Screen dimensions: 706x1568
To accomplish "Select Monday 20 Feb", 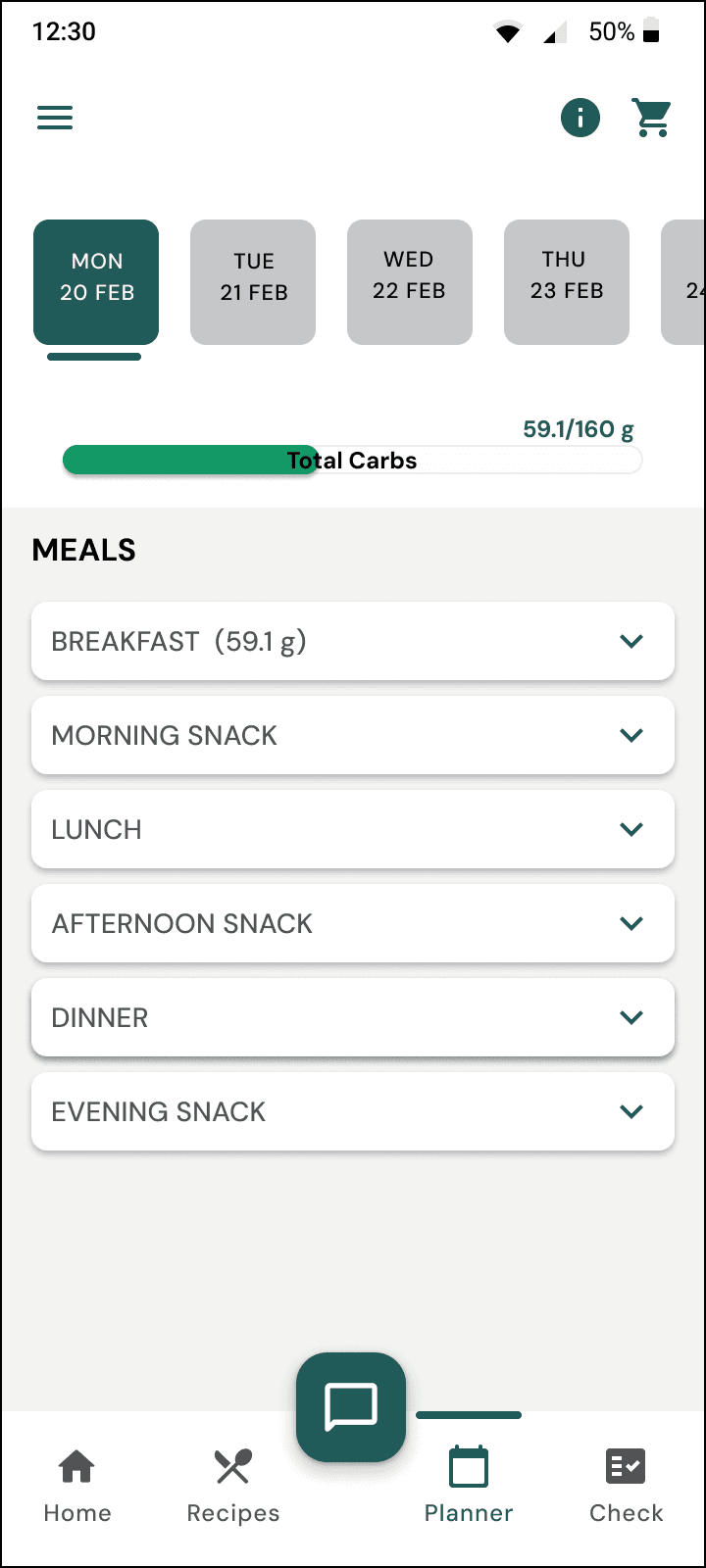I will (x=96, y=282).
